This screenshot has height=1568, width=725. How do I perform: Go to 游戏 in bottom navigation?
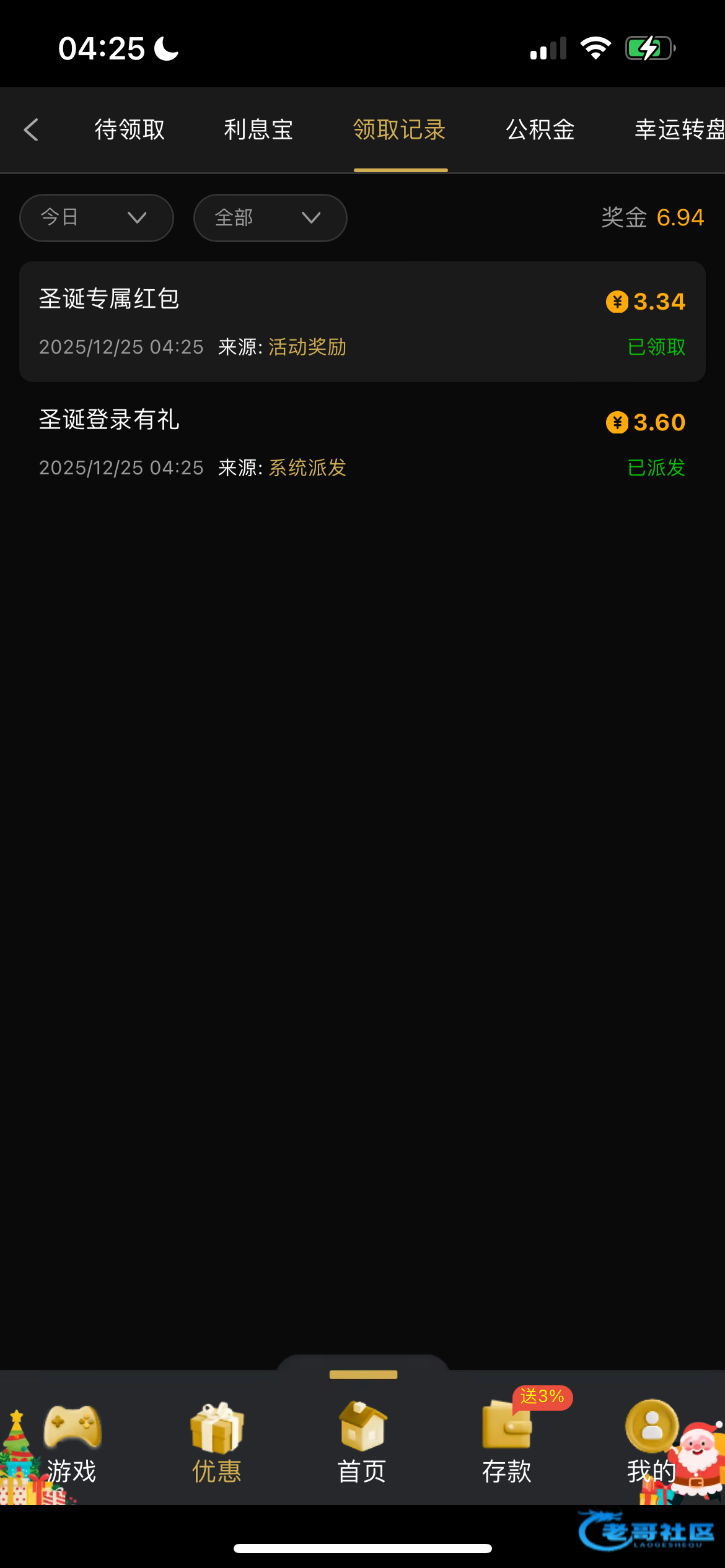pyautogui.click(x=72, y=1442)
